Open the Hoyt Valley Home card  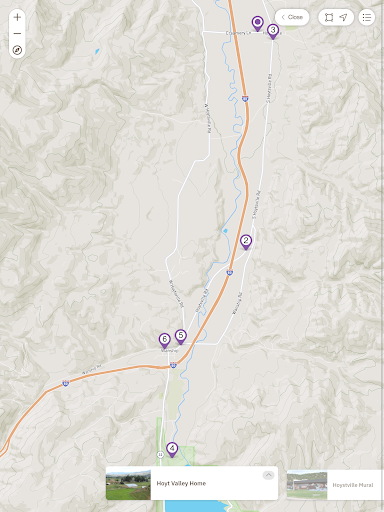pos(192,483)
